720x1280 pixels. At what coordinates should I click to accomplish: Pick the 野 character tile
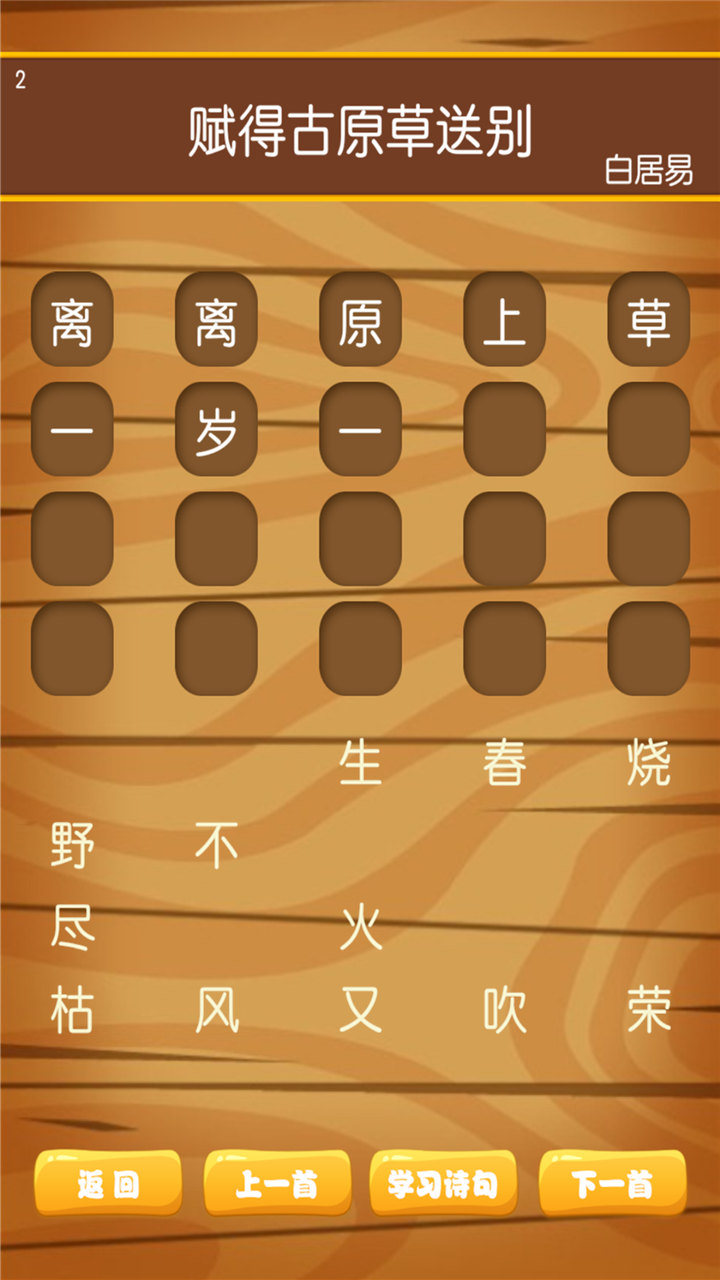(72, 845)
